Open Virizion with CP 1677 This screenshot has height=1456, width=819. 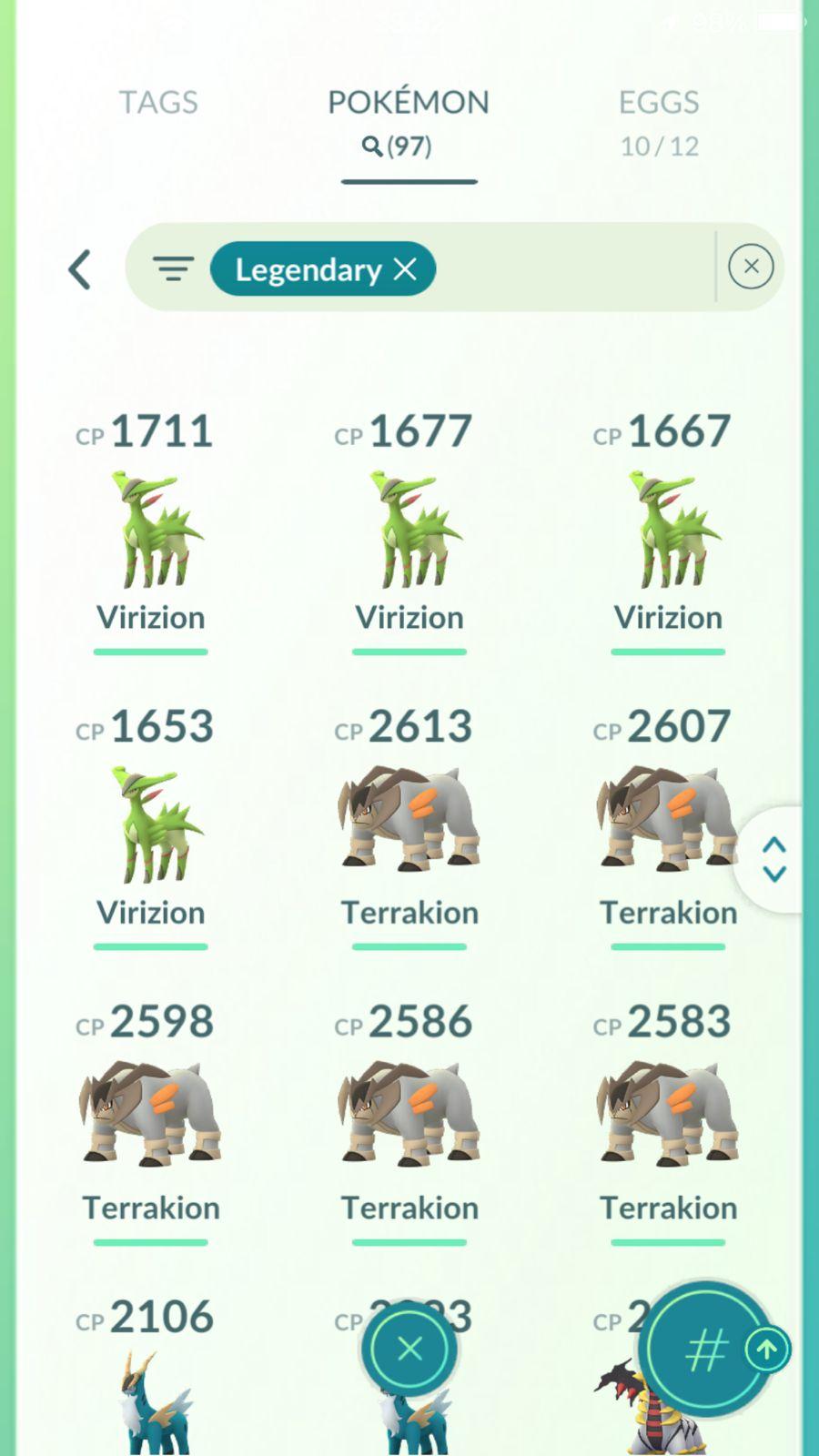pos(409,530)
